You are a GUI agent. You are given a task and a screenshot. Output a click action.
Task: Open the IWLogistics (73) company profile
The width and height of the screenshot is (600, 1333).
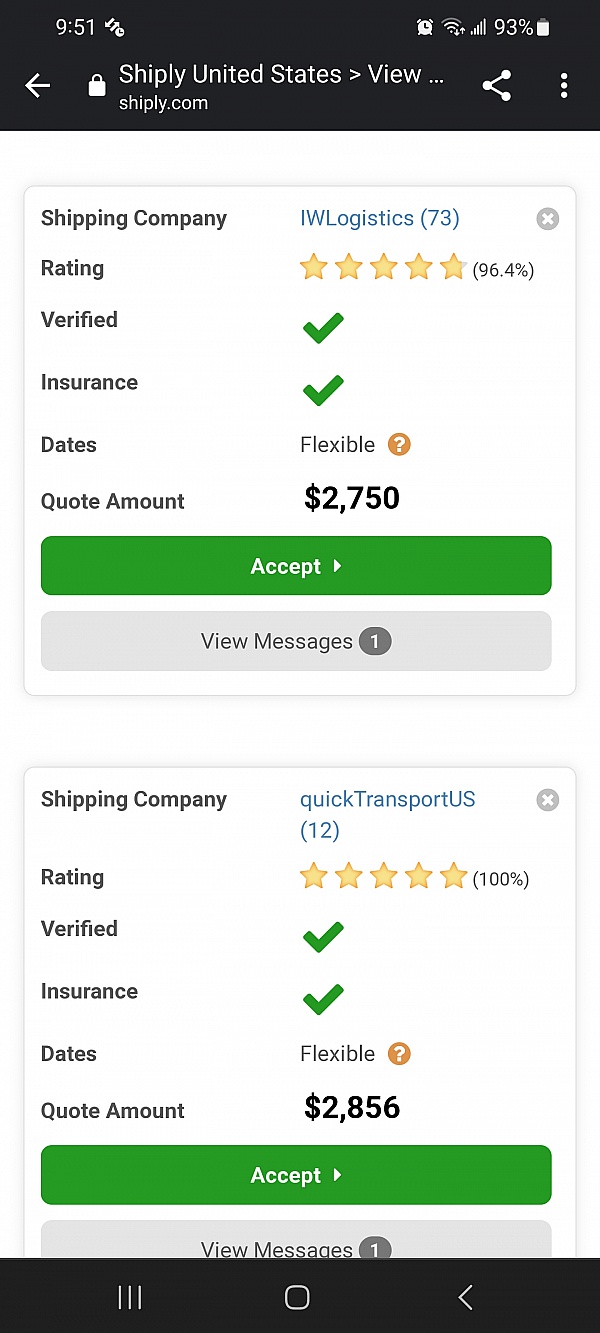click(x=380, y=218)
